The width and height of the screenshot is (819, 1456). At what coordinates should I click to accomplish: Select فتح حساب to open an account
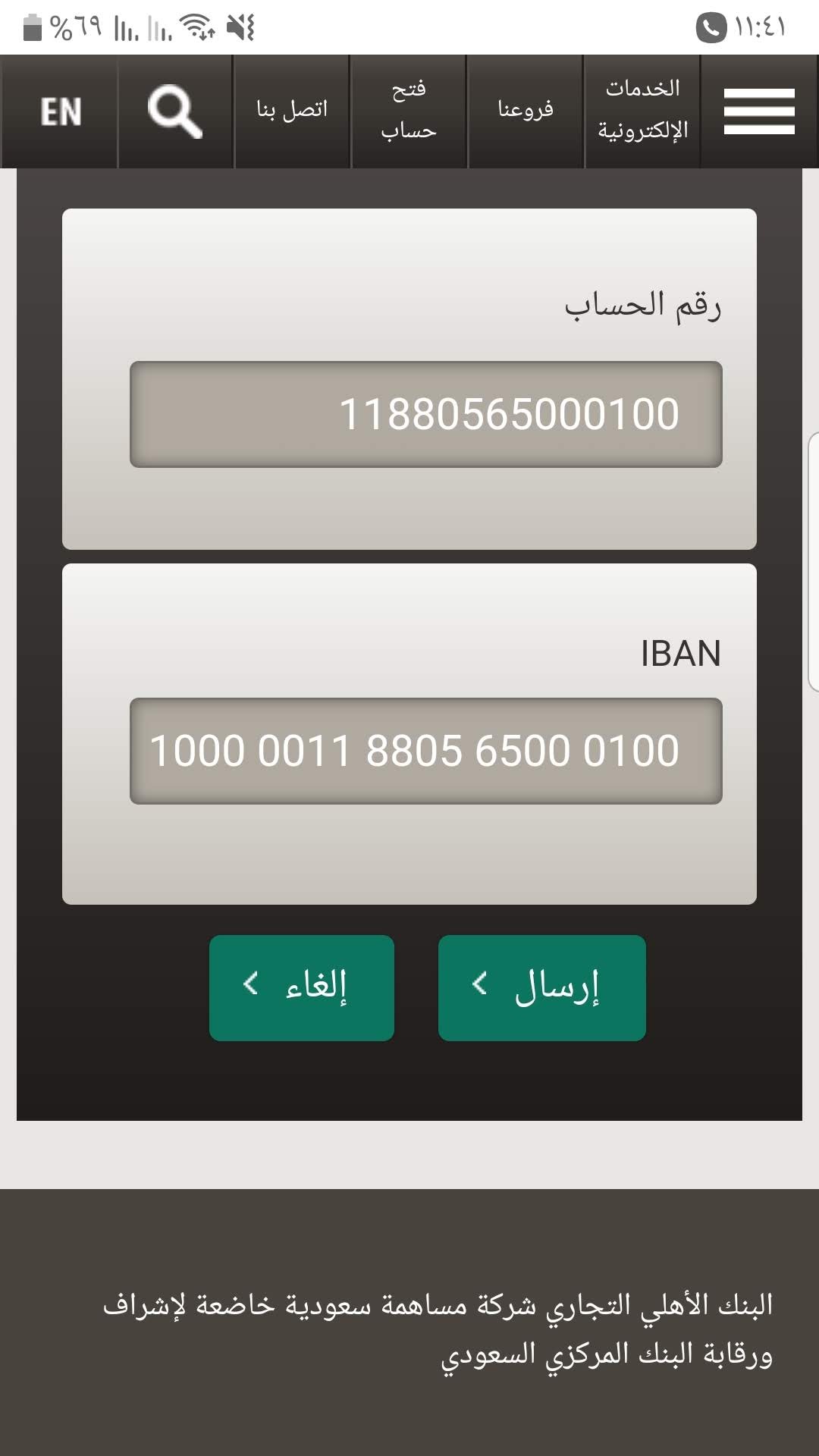pos(409,111)
